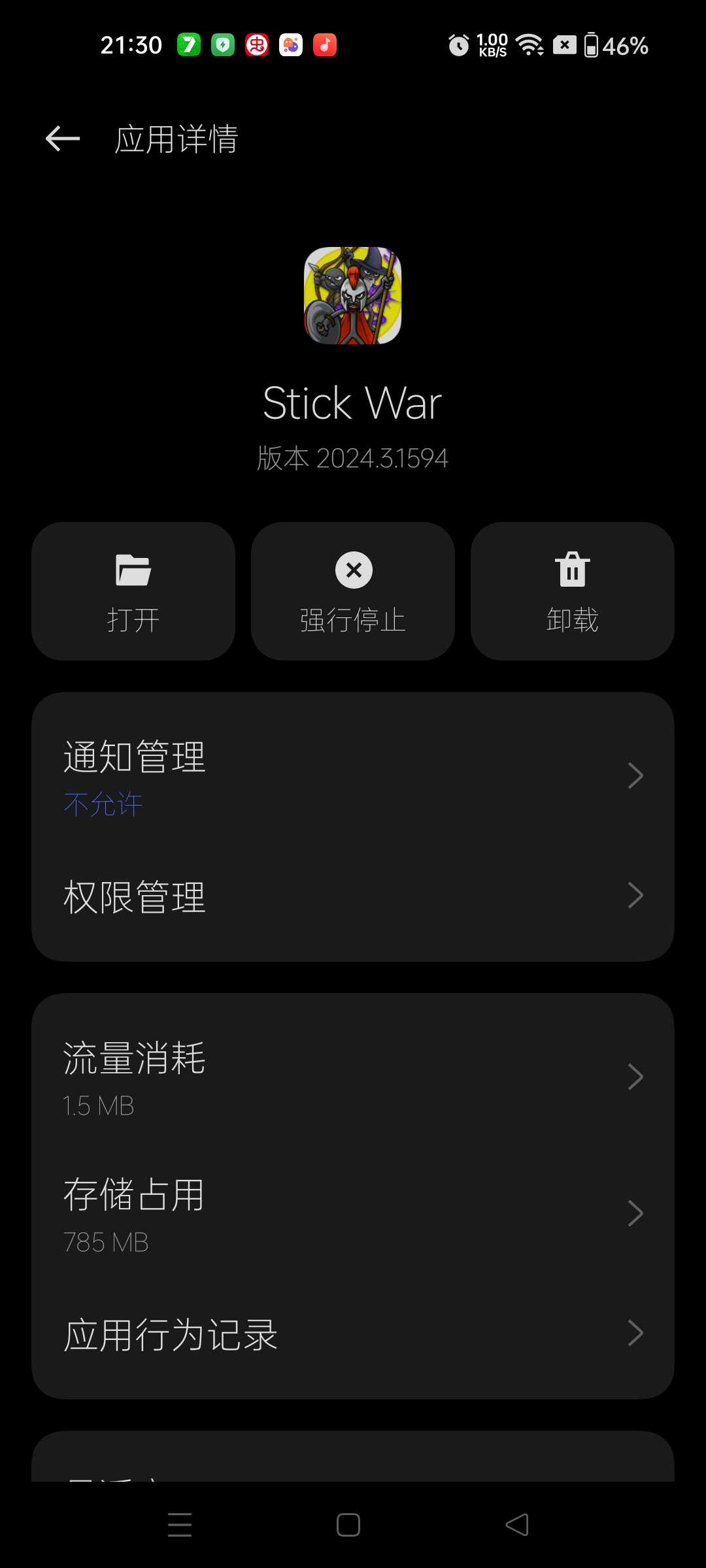706x1568 pixels.
Task: Go back from the 应用详情 page
Action: click(63, 139)
